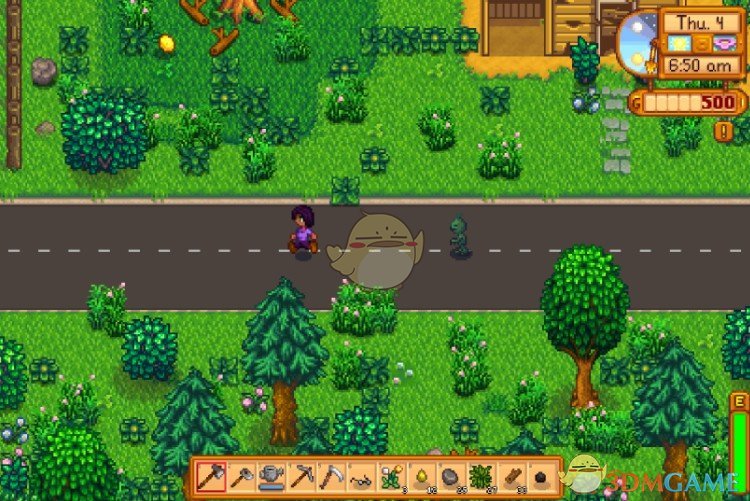Select the flower item stack of 3

click(391, 477)
